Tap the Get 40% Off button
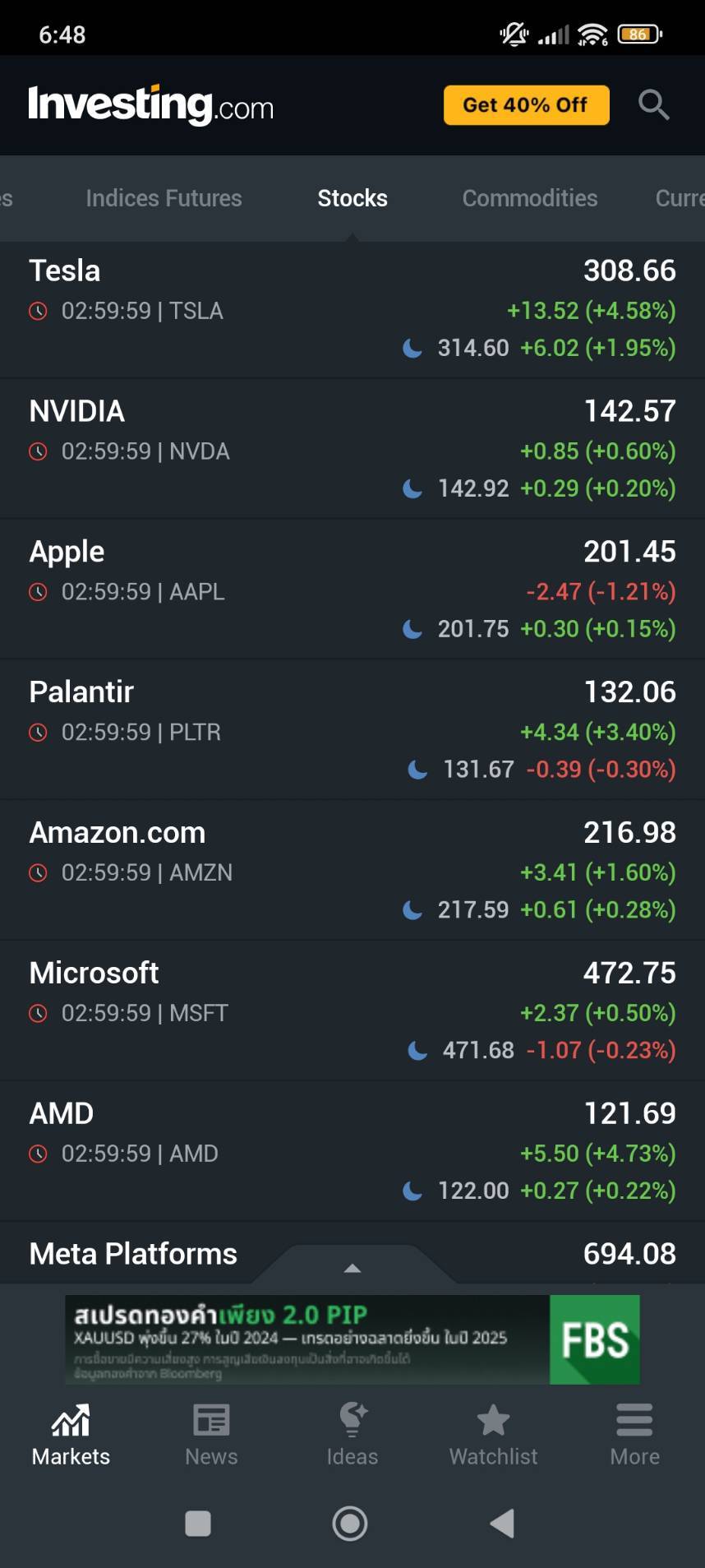 (527, 105)
